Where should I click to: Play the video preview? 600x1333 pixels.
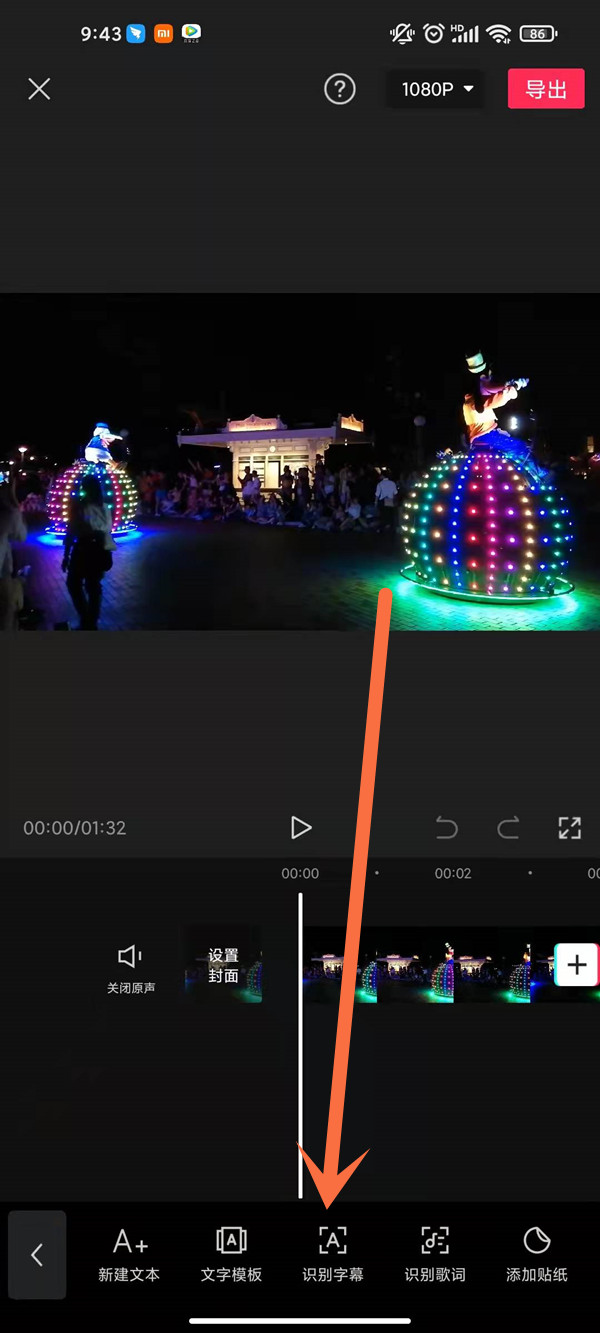tap(301, 827)
